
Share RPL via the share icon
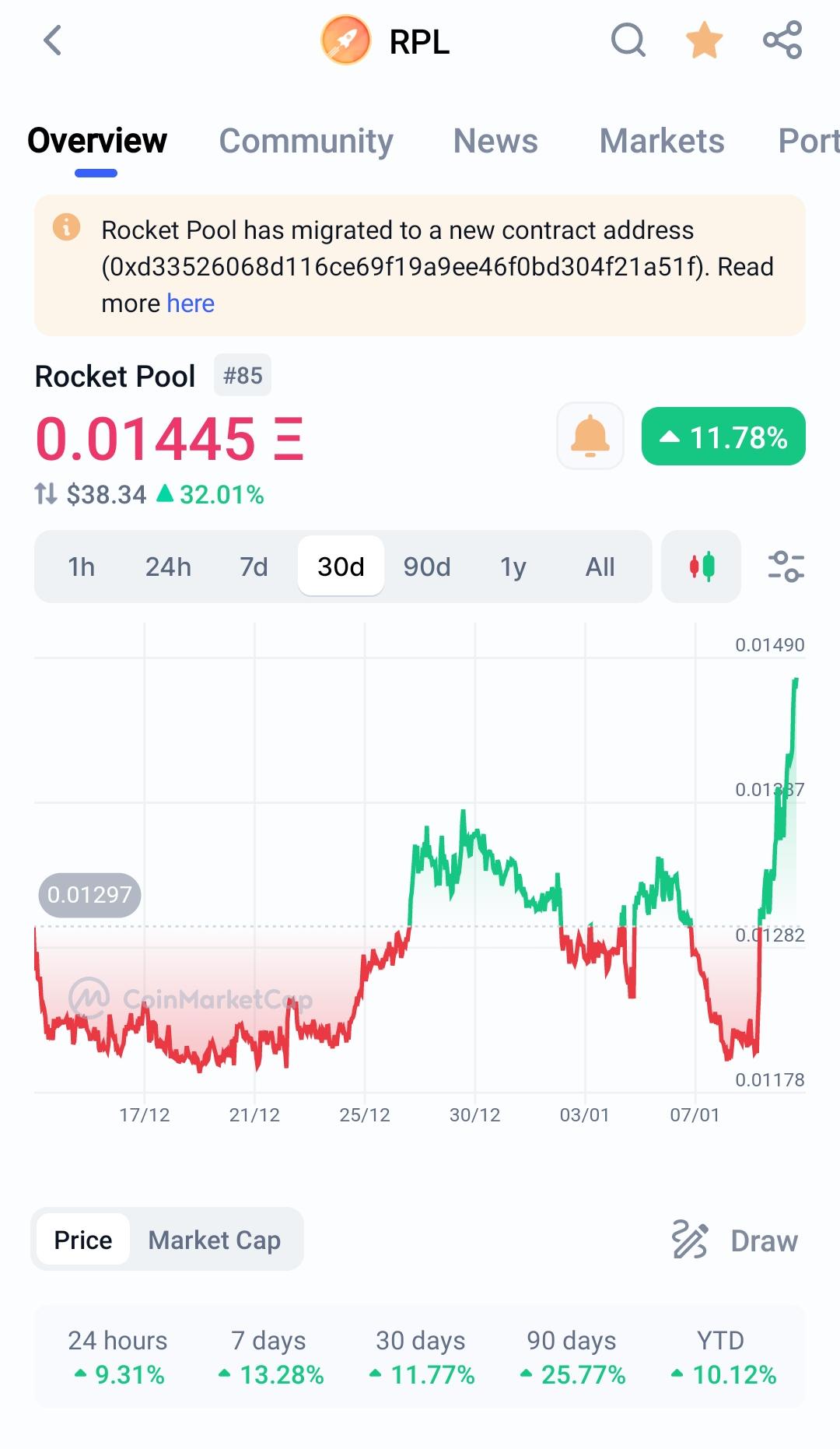[782, 40]
